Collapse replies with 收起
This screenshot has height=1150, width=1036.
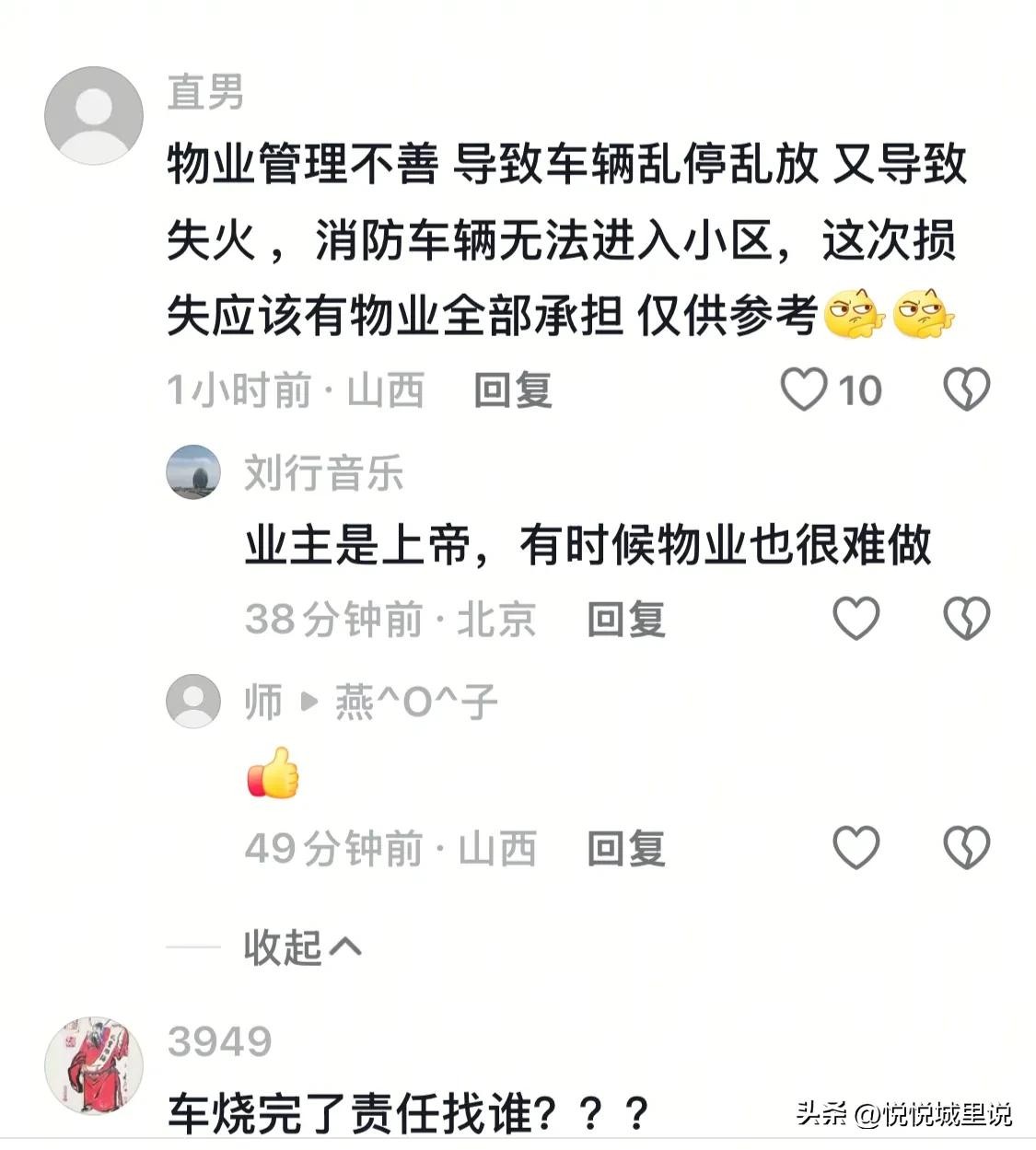(301, 947)
